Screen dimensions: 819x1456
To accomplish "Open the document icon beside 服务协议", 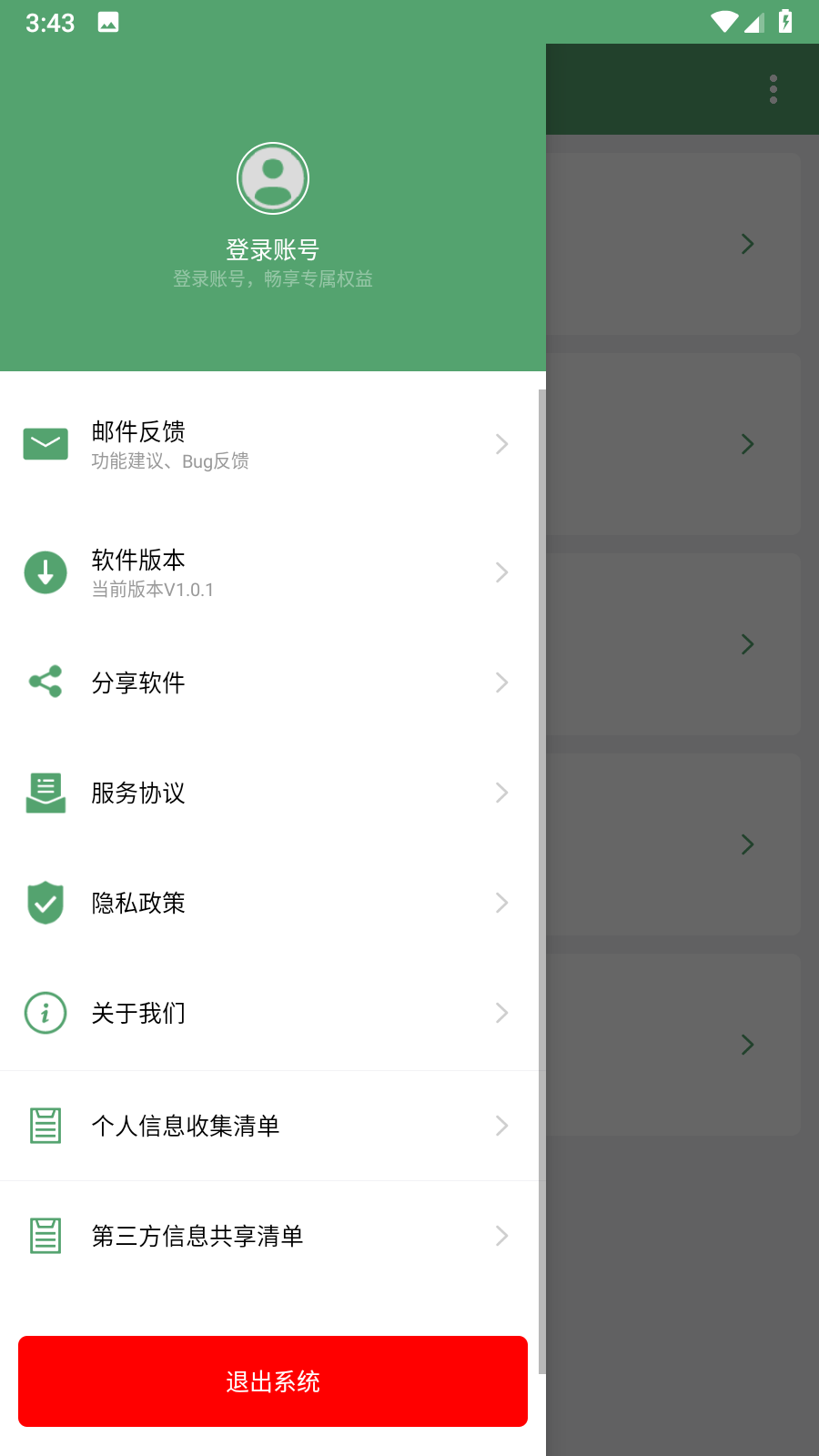I will pos(45,793).
